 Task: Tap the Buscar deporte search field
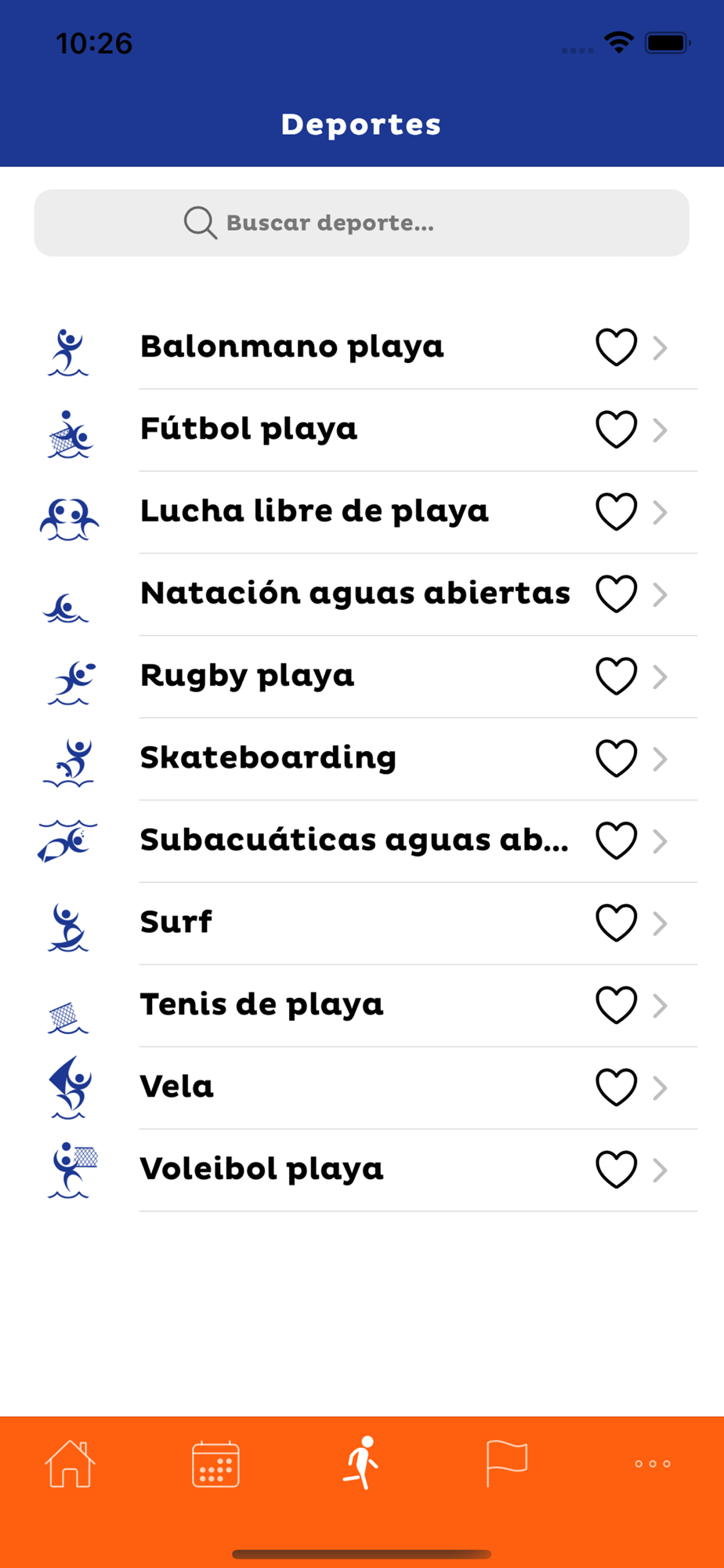pos(361,223)
